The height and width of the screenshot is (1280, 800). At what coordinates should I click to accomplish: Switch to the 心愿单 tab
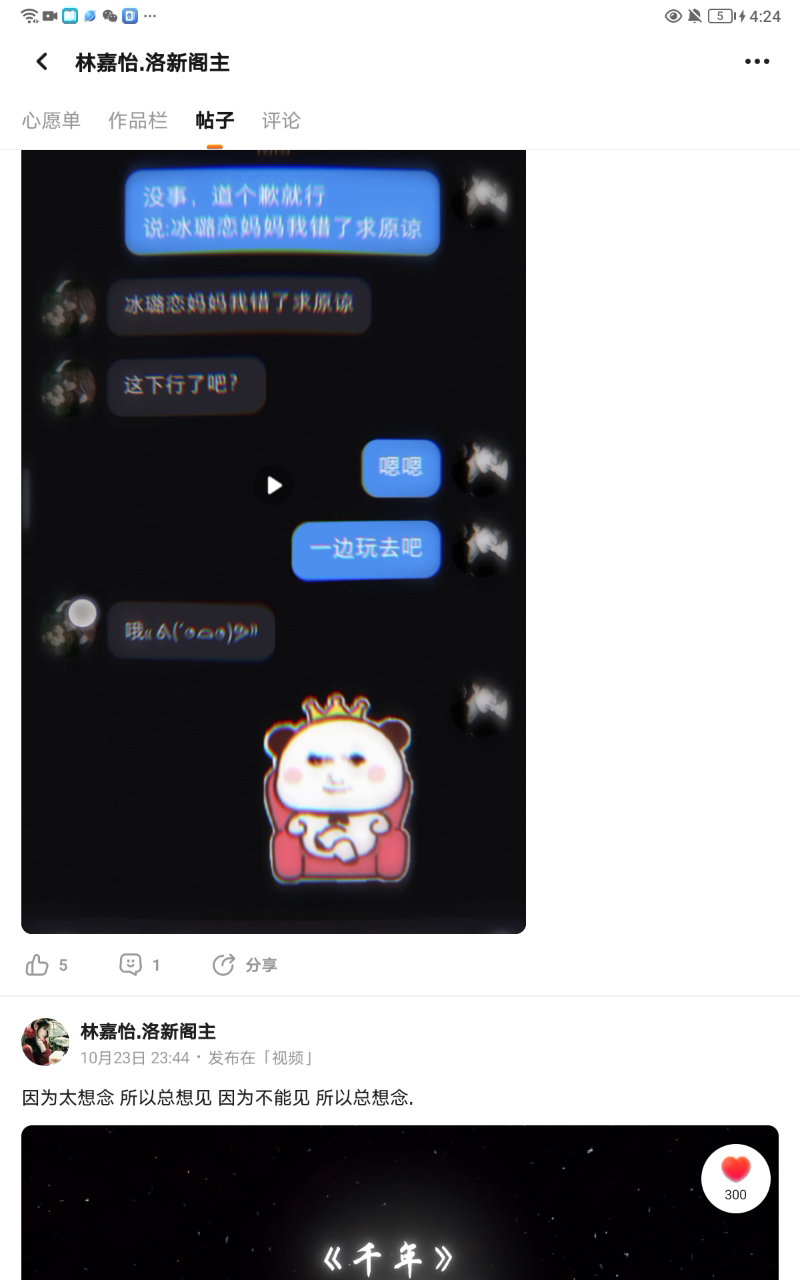tap(51, 121)
